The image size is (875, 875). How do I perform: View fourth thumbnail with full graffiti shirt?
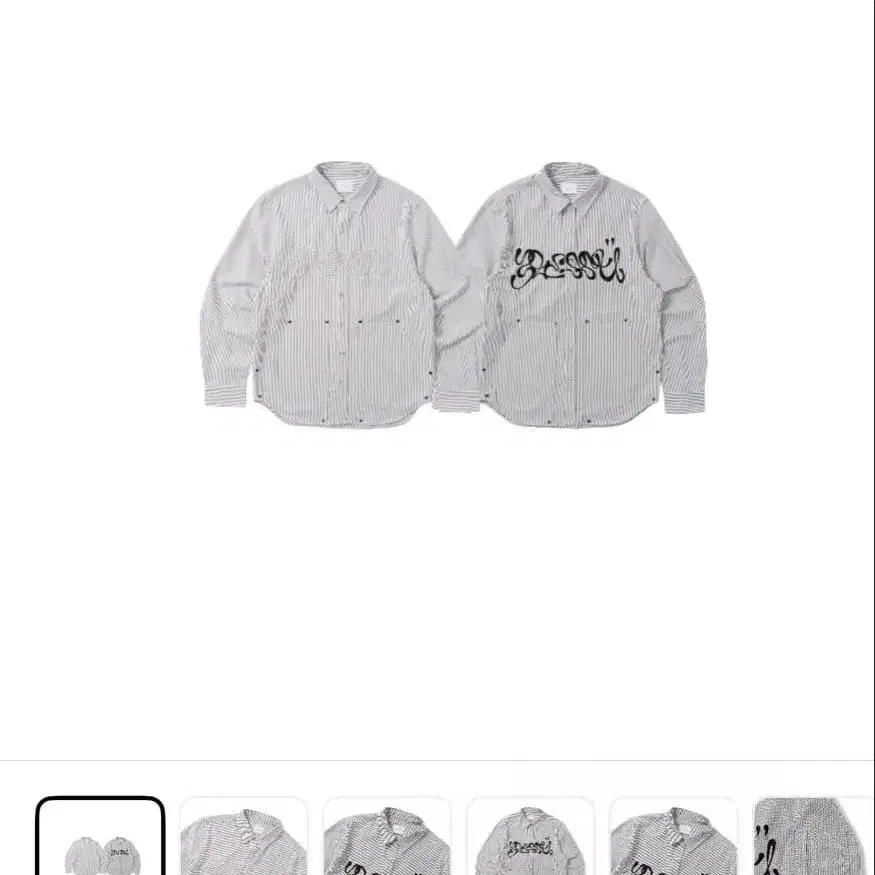(x=531, y=836)
